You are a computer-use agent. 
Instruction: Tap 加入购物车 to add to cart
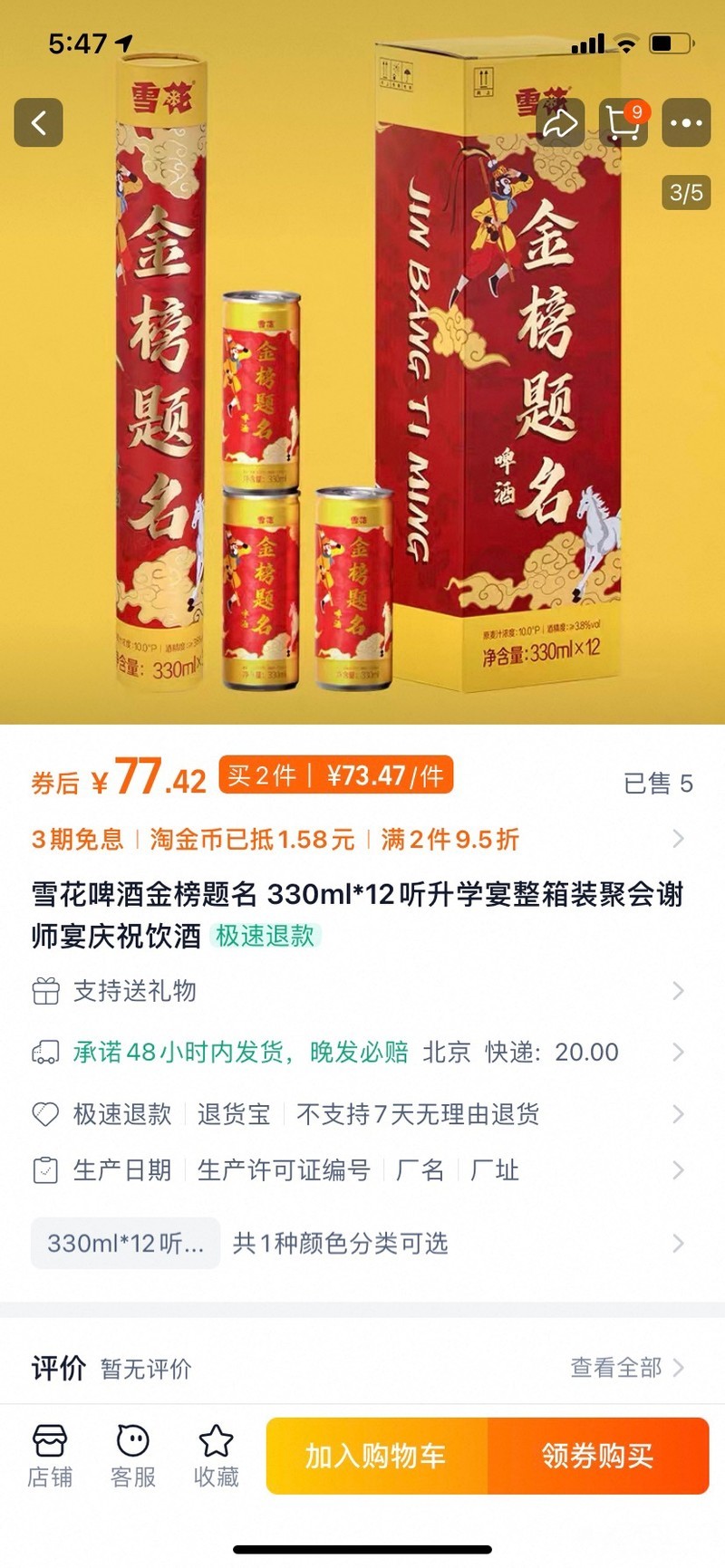[377, 1456]
